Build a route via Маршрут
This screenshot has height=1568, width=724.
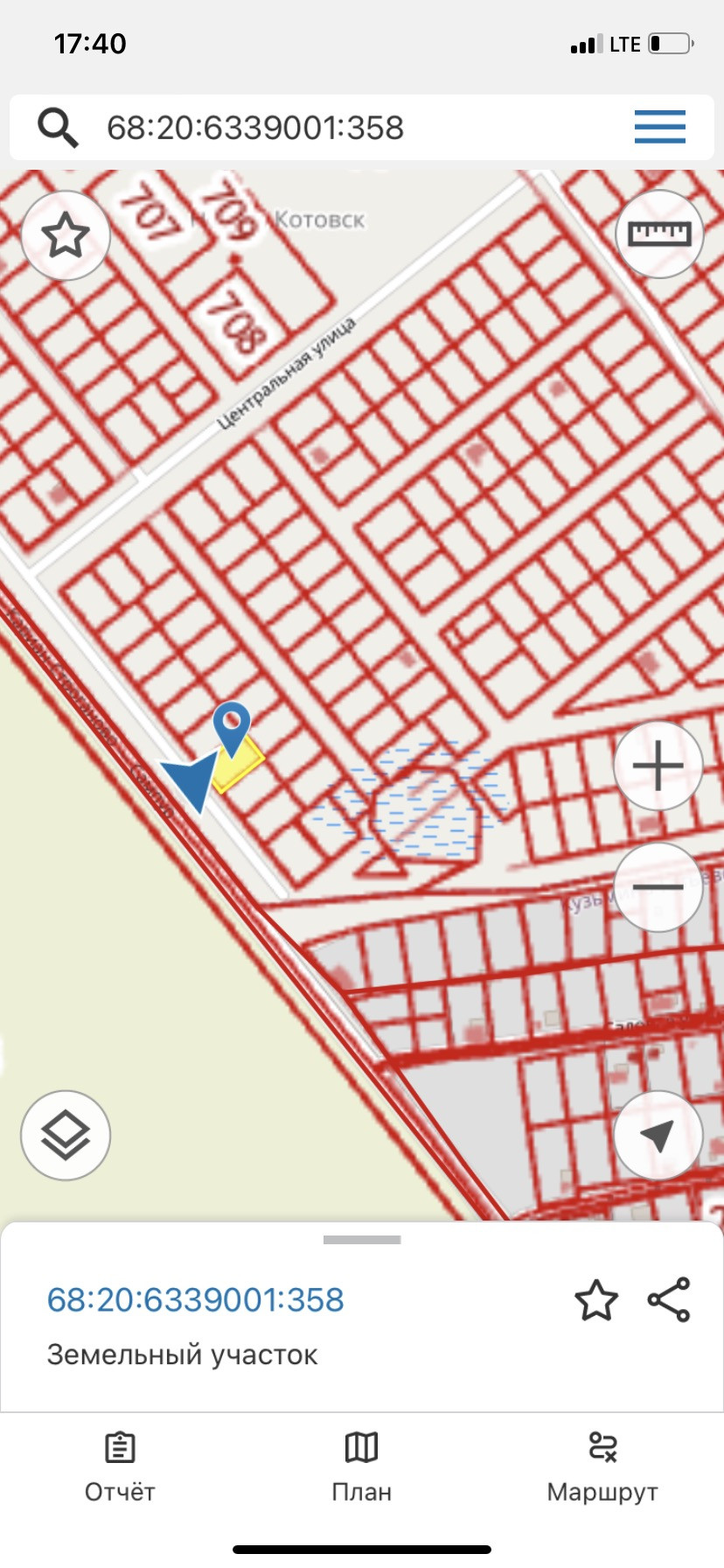tap(602, 1468)
